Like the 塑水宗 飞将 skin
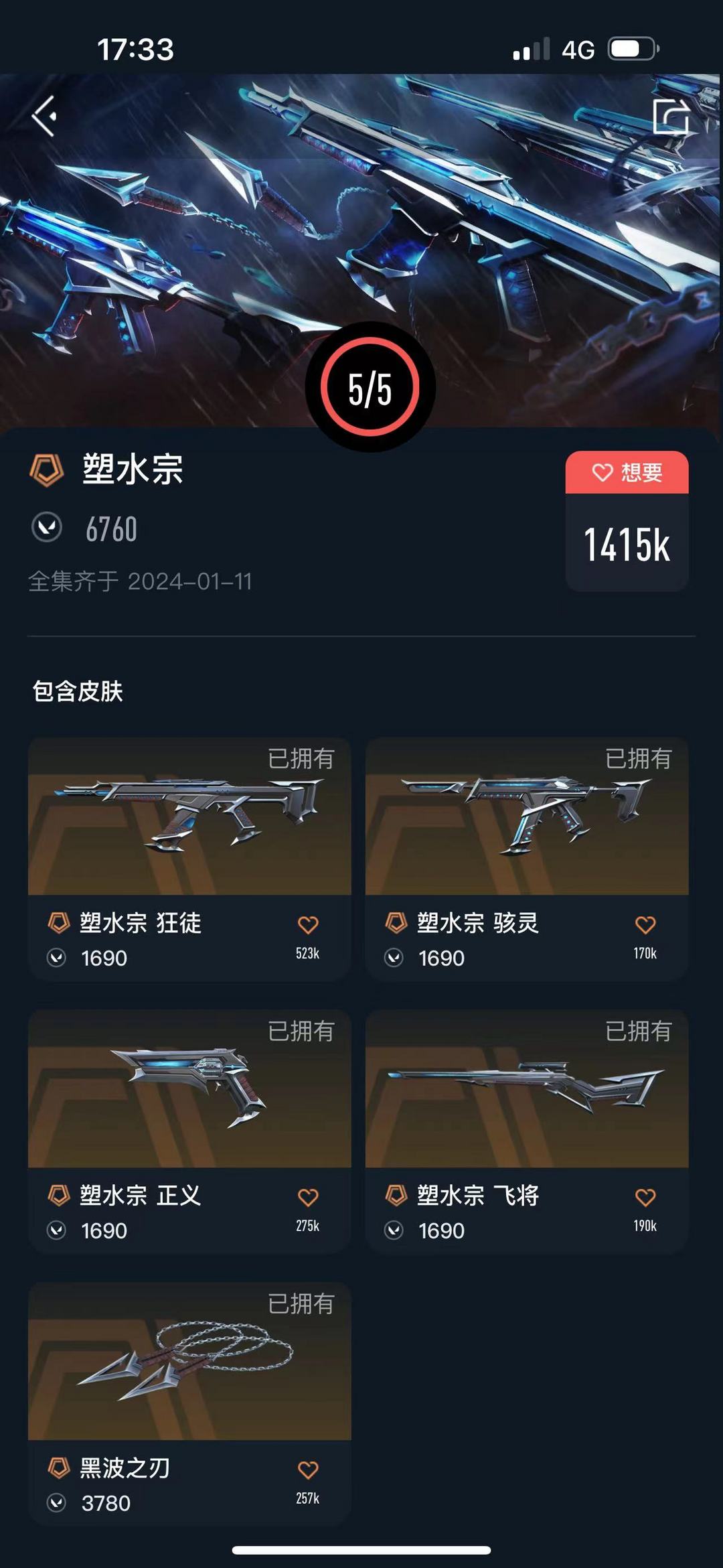Screen dimensions: 723x1568 645,1198
